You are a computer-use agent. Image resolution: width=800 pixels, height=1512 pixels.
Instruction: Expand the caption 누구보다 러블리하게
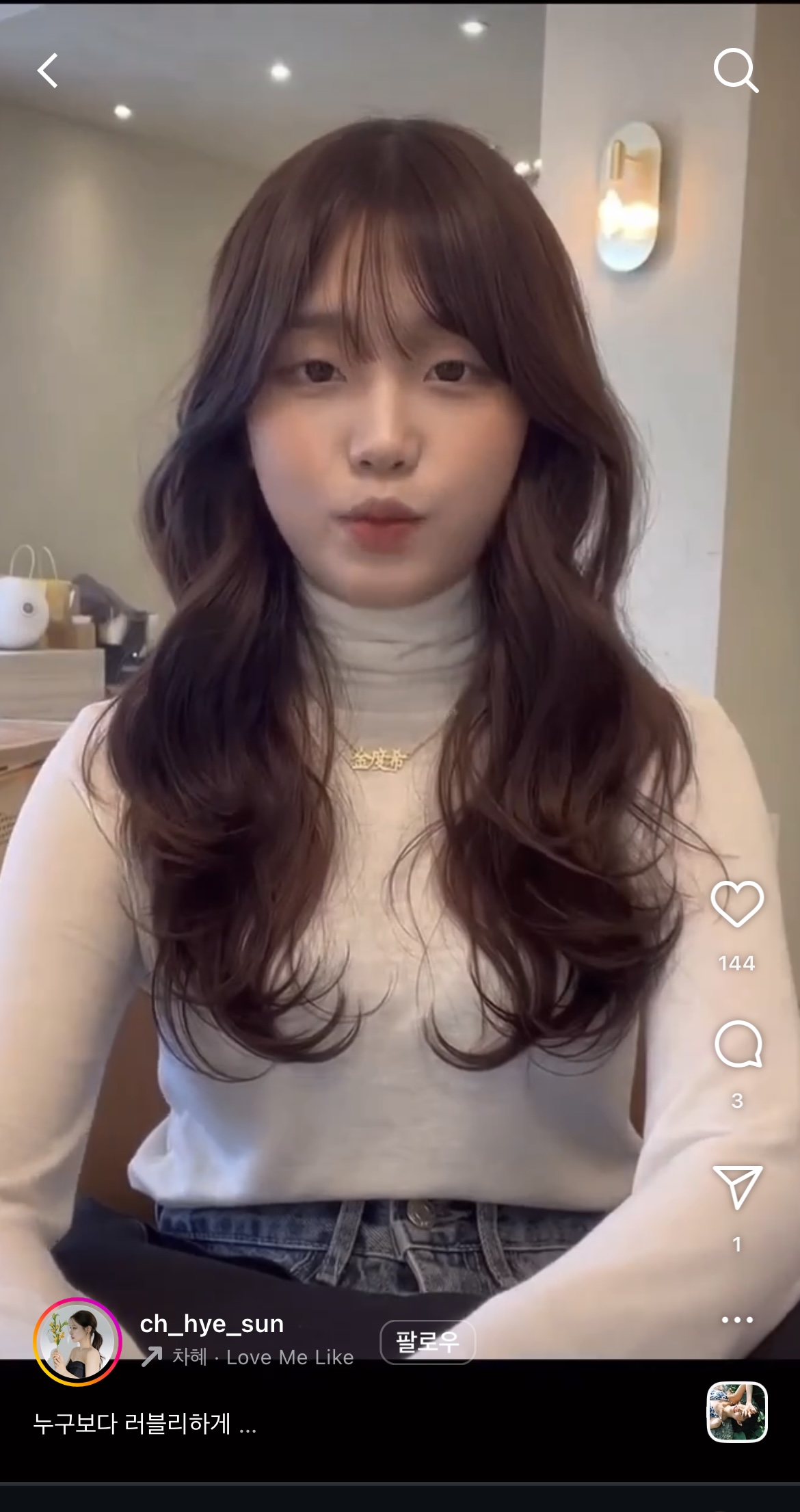[144, 1424]
